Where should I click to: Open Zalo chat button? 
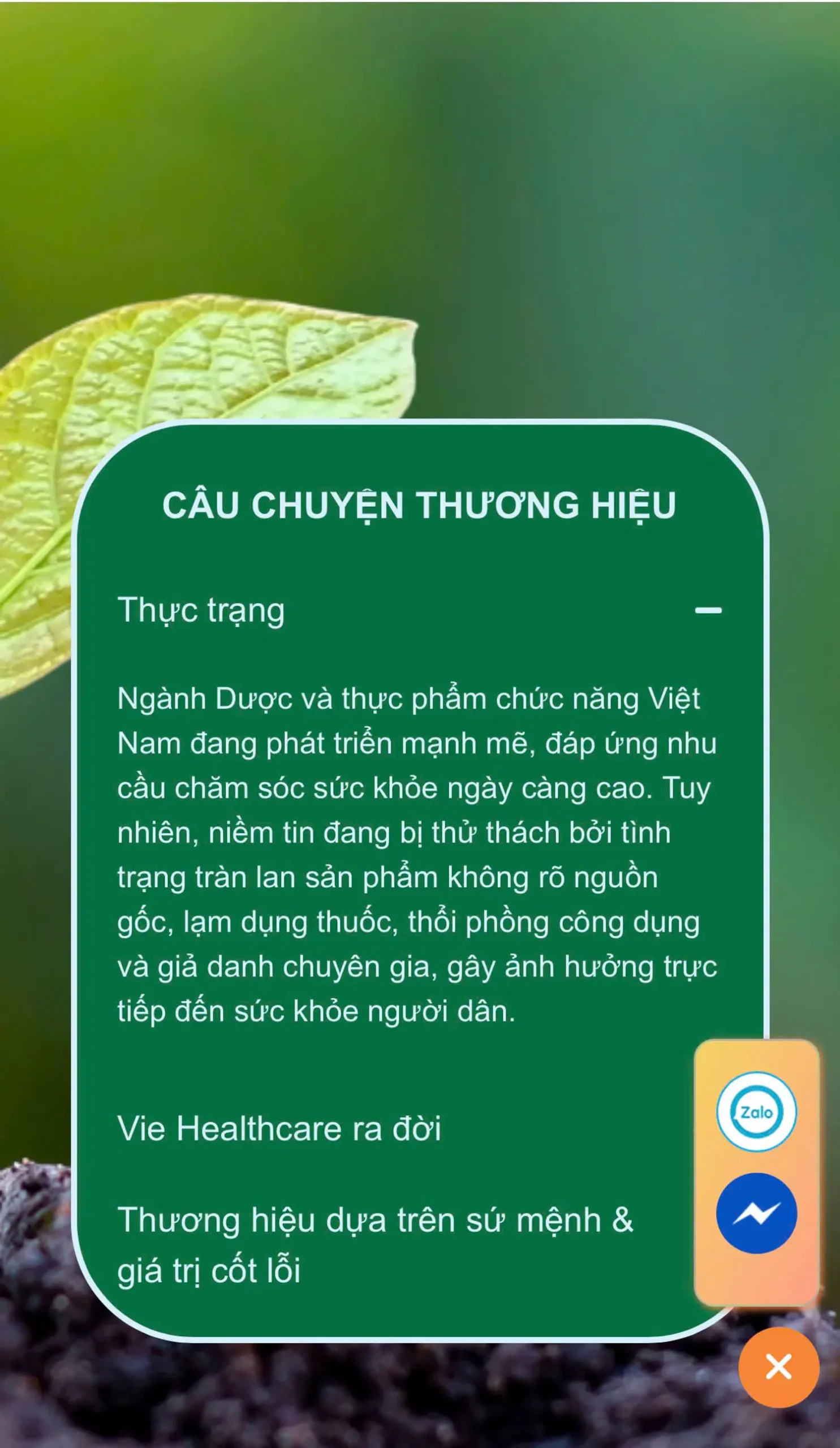[756, 1112]
